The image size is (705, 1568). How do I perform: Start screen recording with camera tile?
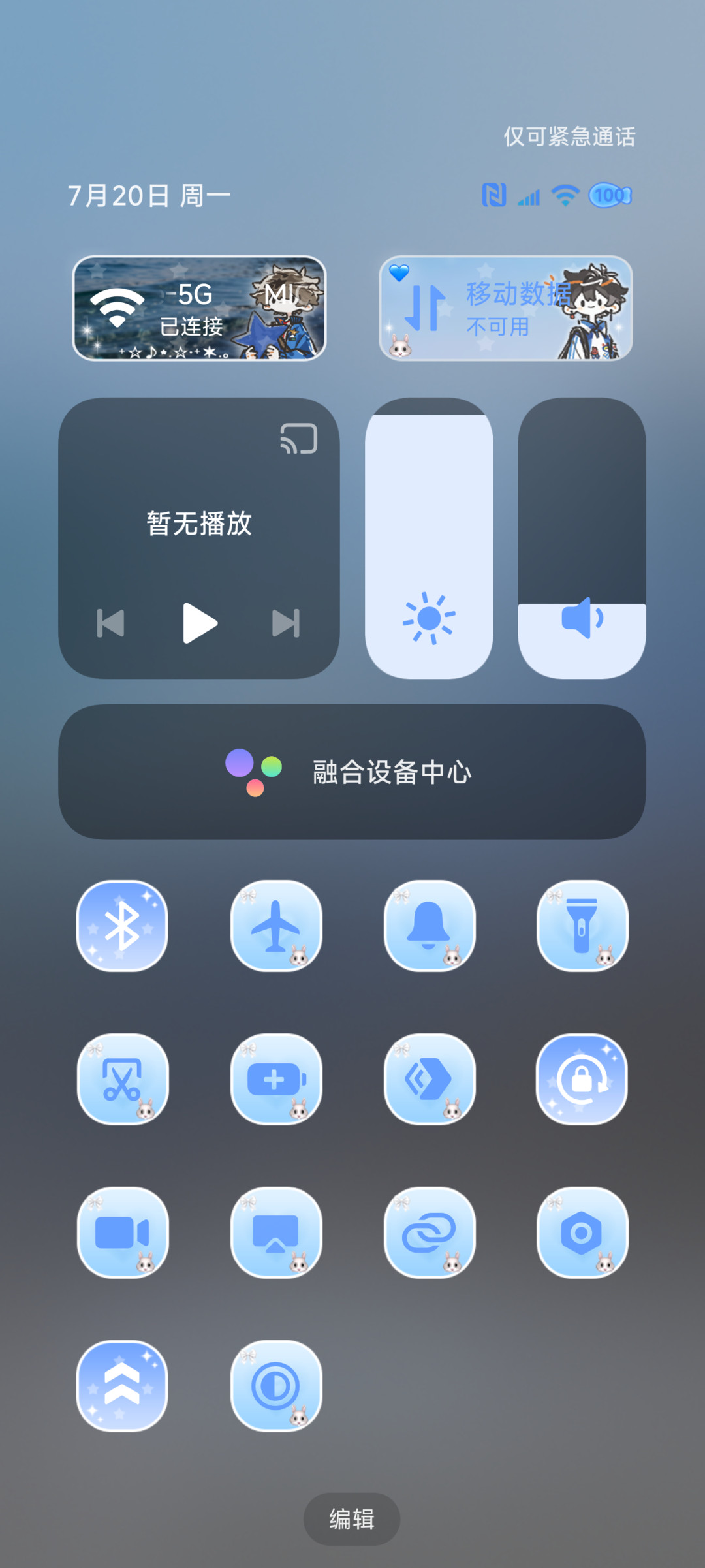click(x=122, y=1232)
